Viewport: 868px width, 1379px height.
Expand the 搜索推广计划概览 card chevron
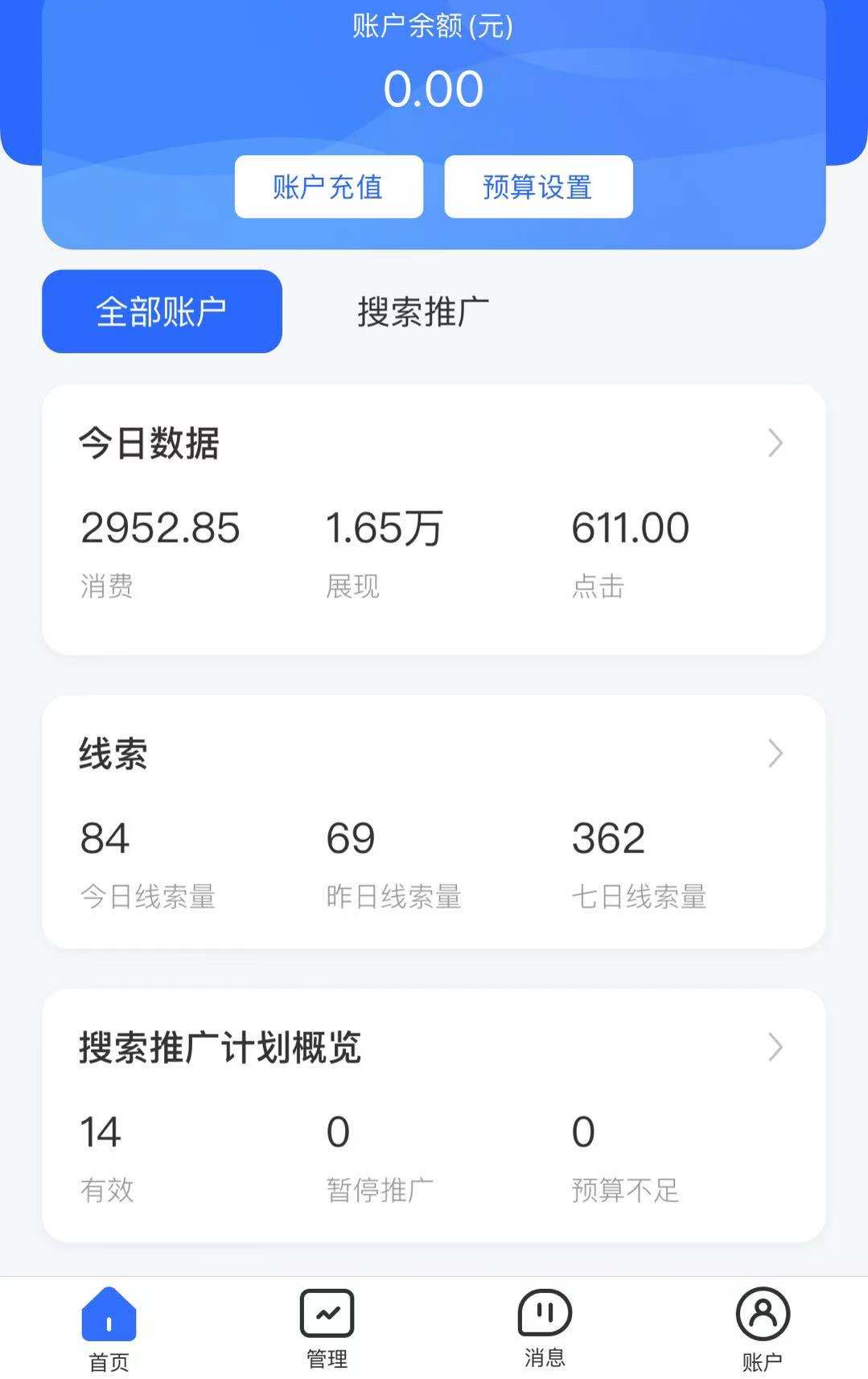point(774,1048)
